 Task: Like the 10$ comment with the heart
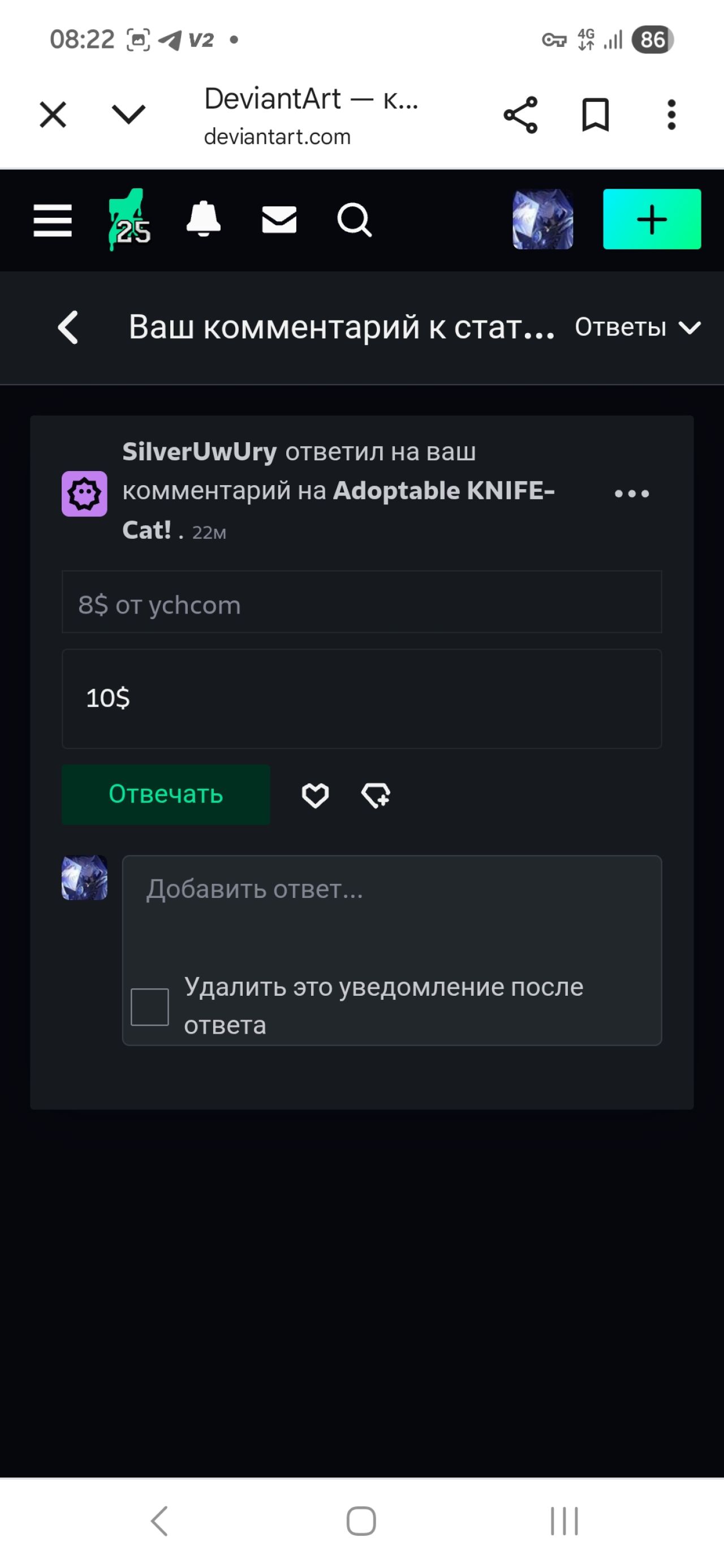click(x=315, y=795)
